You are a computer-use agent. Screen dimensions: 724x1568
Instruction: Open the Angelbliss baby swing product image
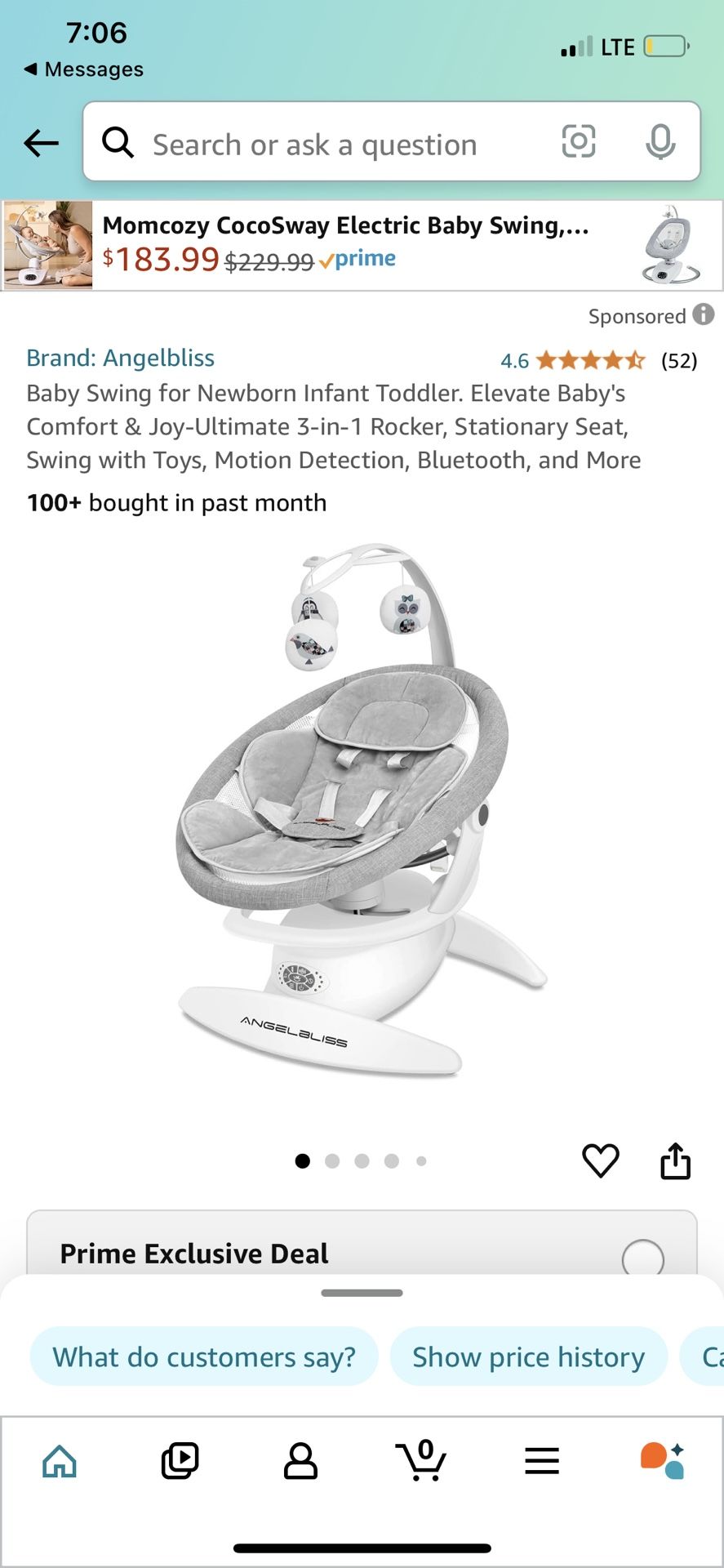tap(362, 810)
